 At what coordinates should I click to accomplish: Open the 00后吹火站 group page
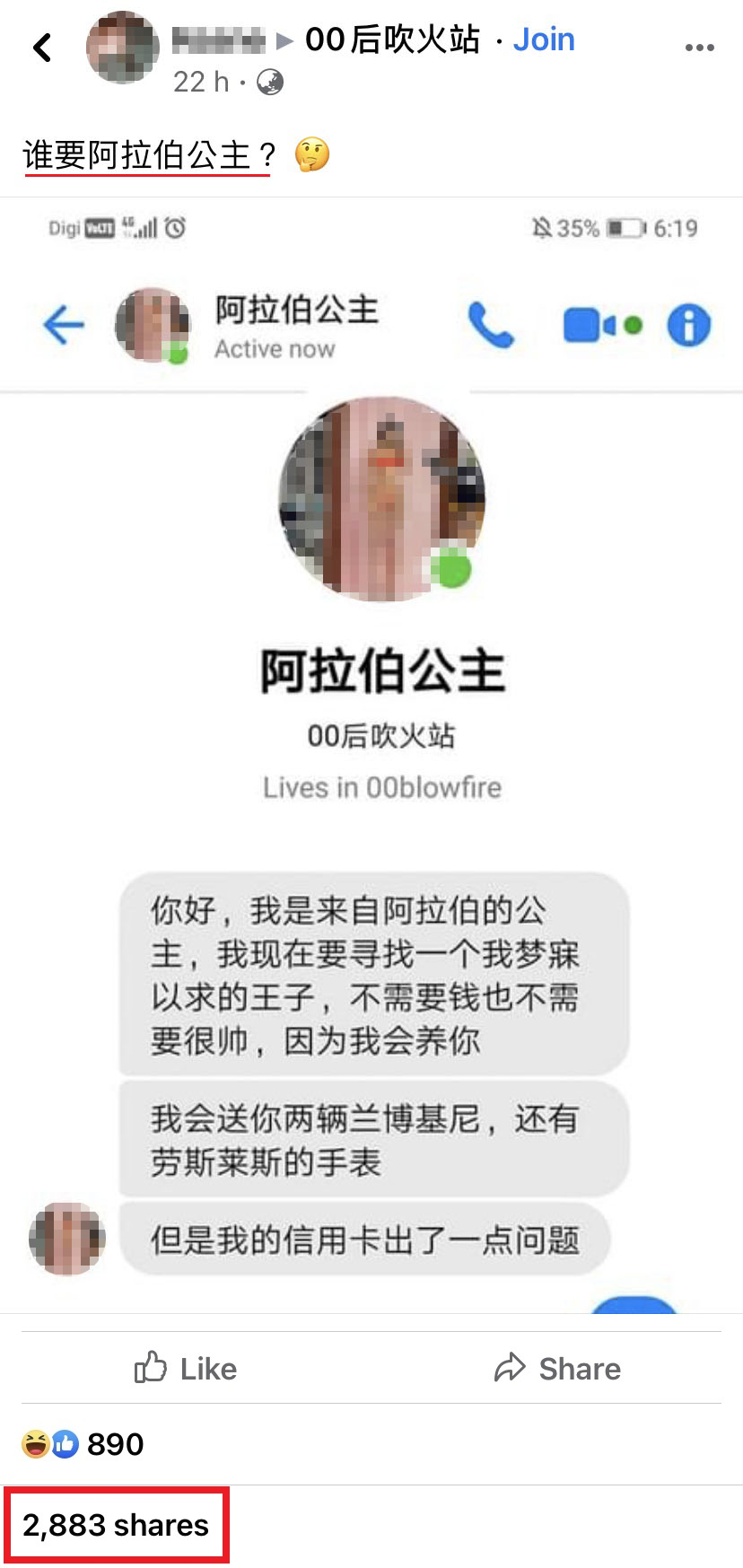[392, 39]
